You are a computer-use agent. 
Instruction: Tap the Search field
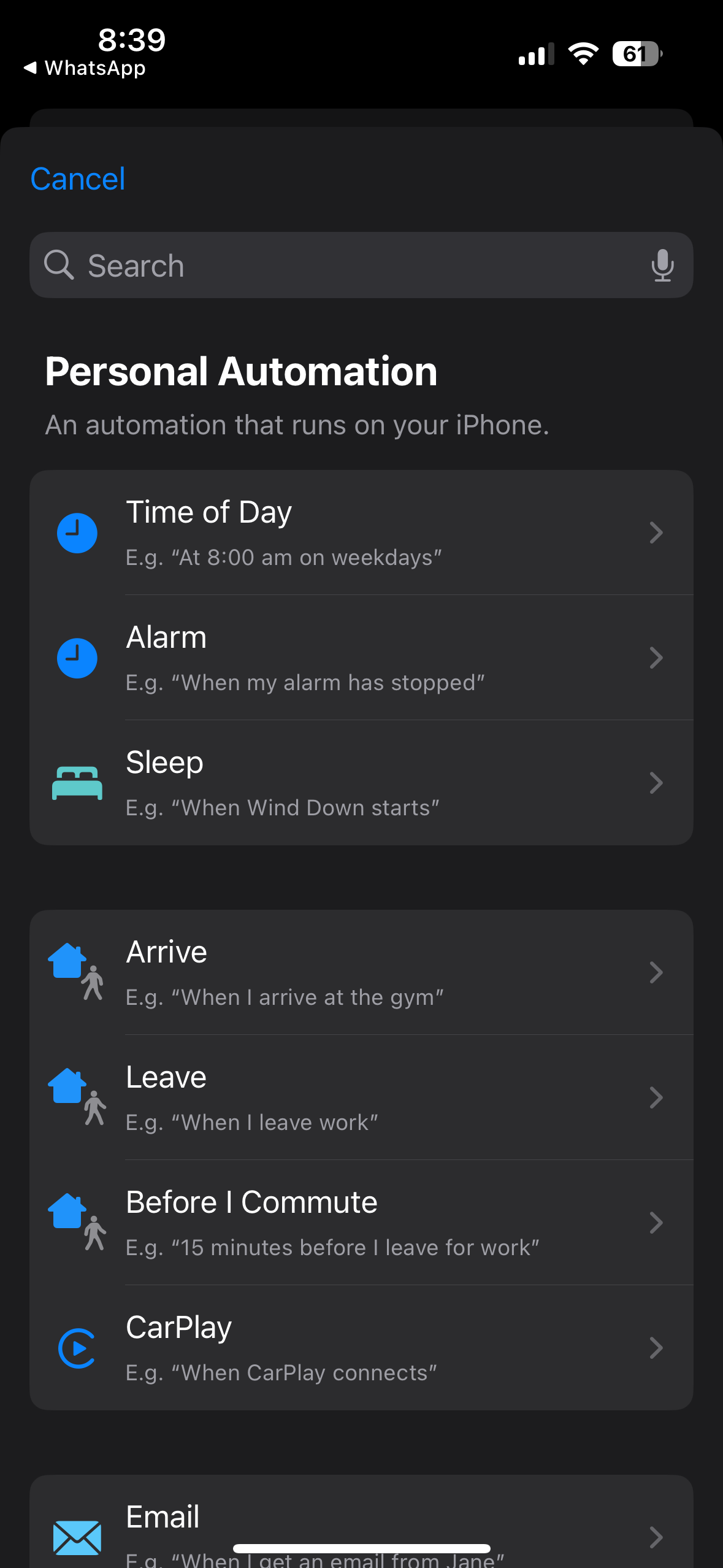pos(343,265)
